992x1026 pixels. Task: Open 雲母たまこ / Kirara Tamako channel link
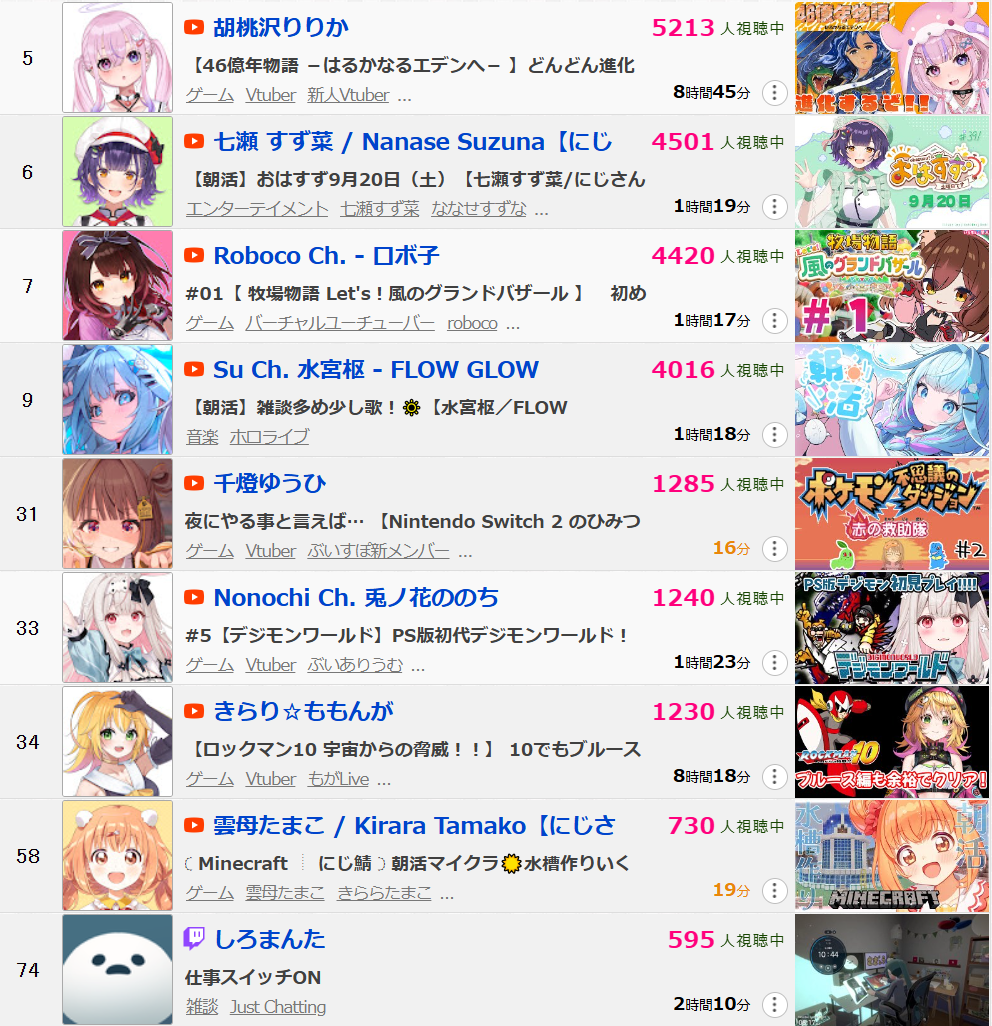pos(414,826)
